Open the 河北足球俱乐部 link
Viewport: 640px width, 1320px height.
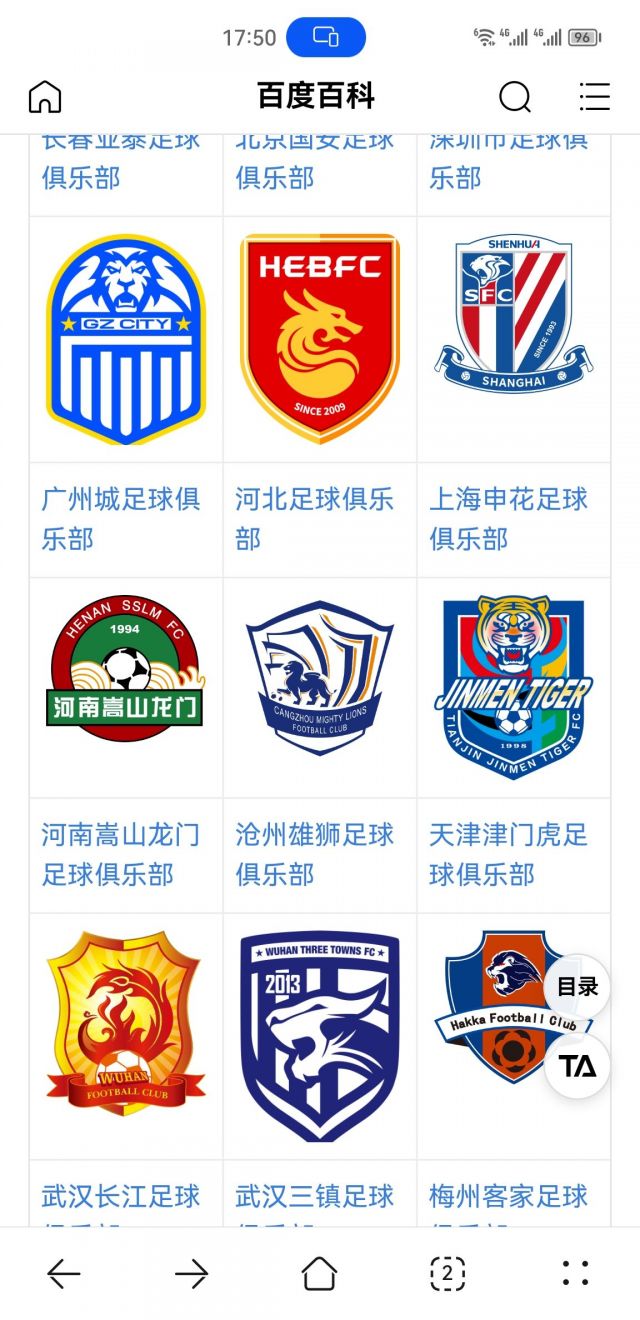pyautogui.click(x=315, y=519)
